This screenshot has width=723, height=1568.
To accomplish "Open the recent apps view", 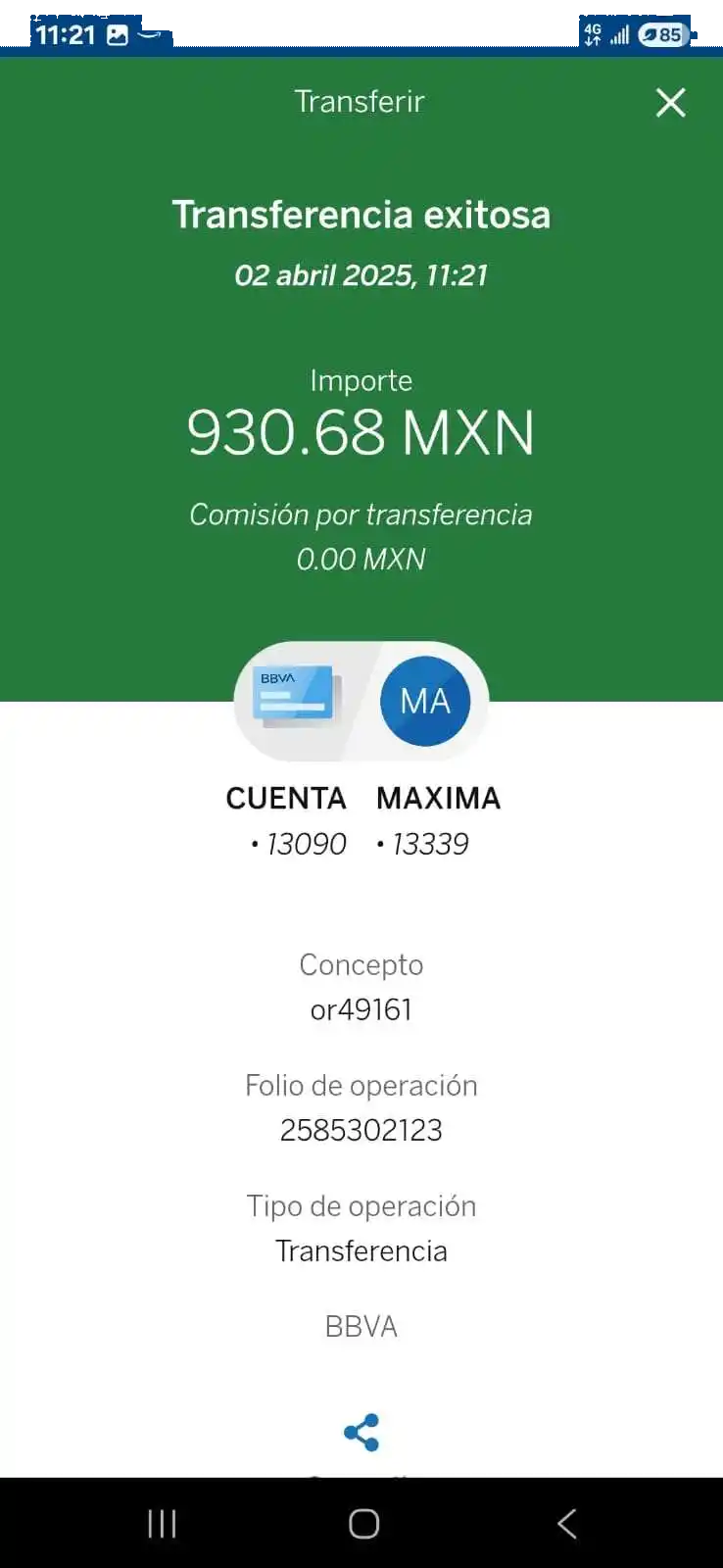I will 162,1523.
